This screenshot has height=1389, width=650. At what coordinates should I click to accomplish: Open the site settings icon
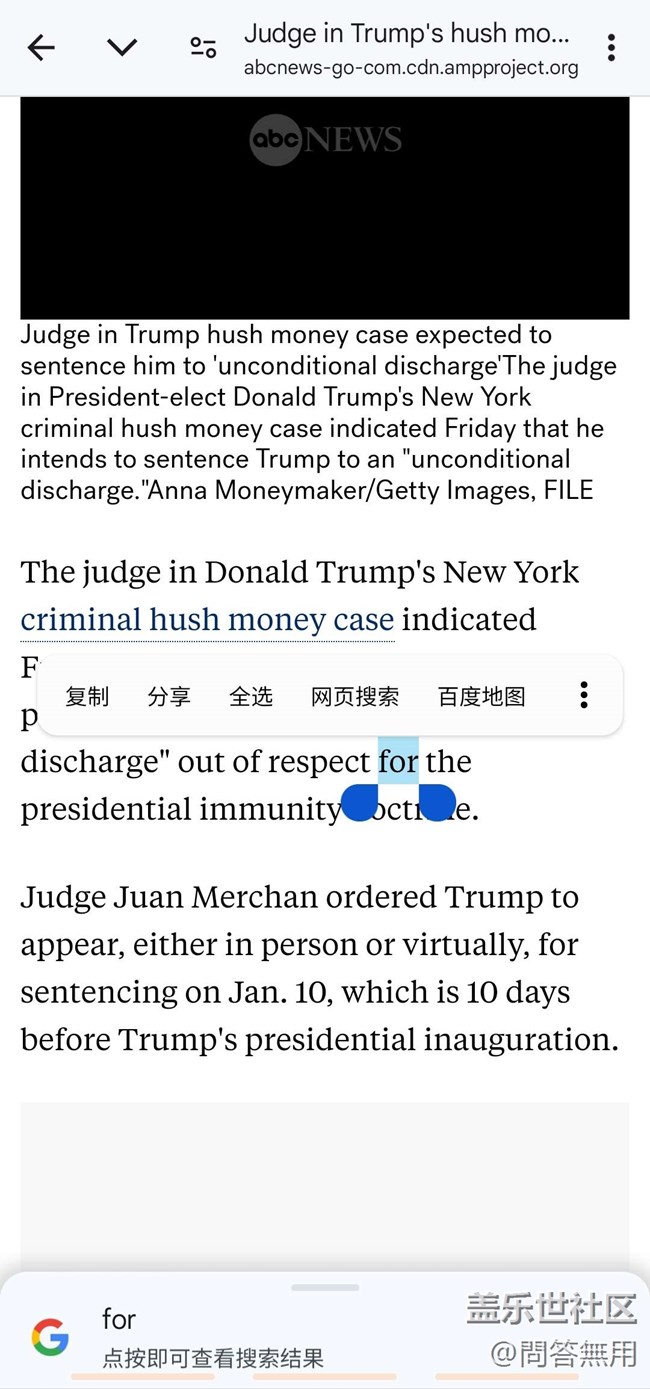(203, 47)
